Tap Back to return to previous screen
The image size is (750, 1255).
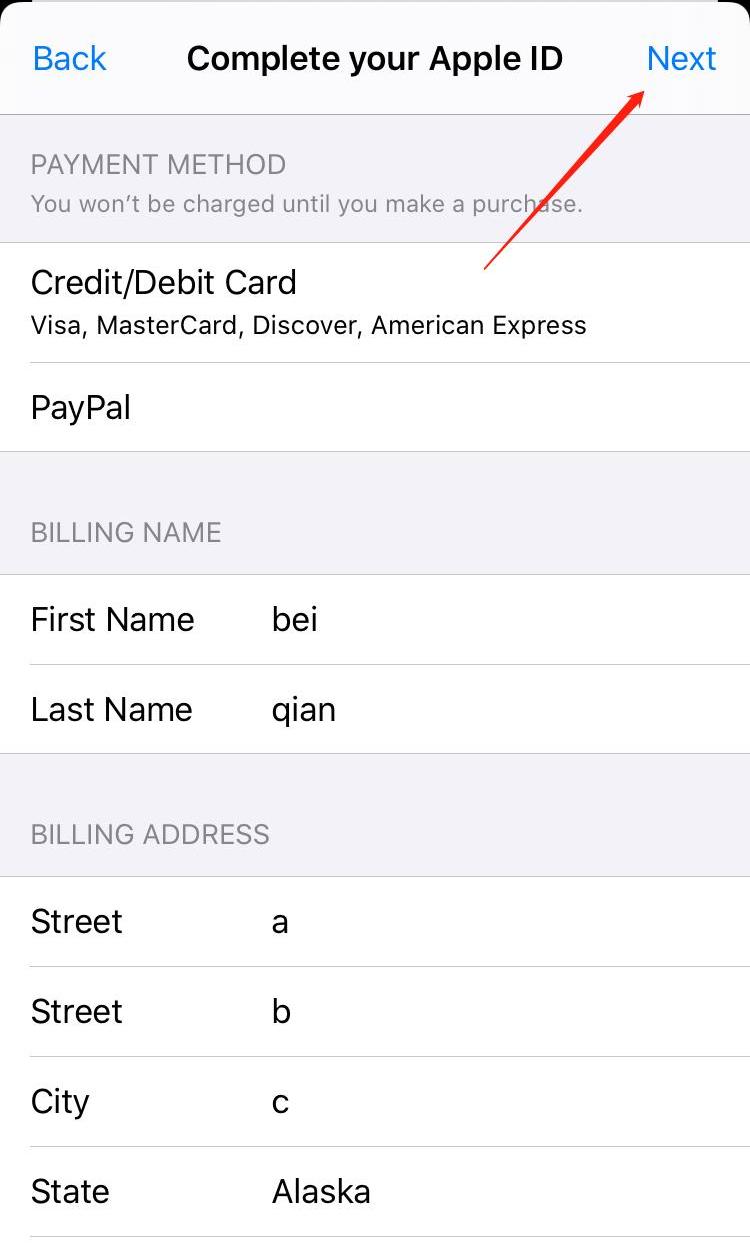pyautogui.click(x=68, y=58)
